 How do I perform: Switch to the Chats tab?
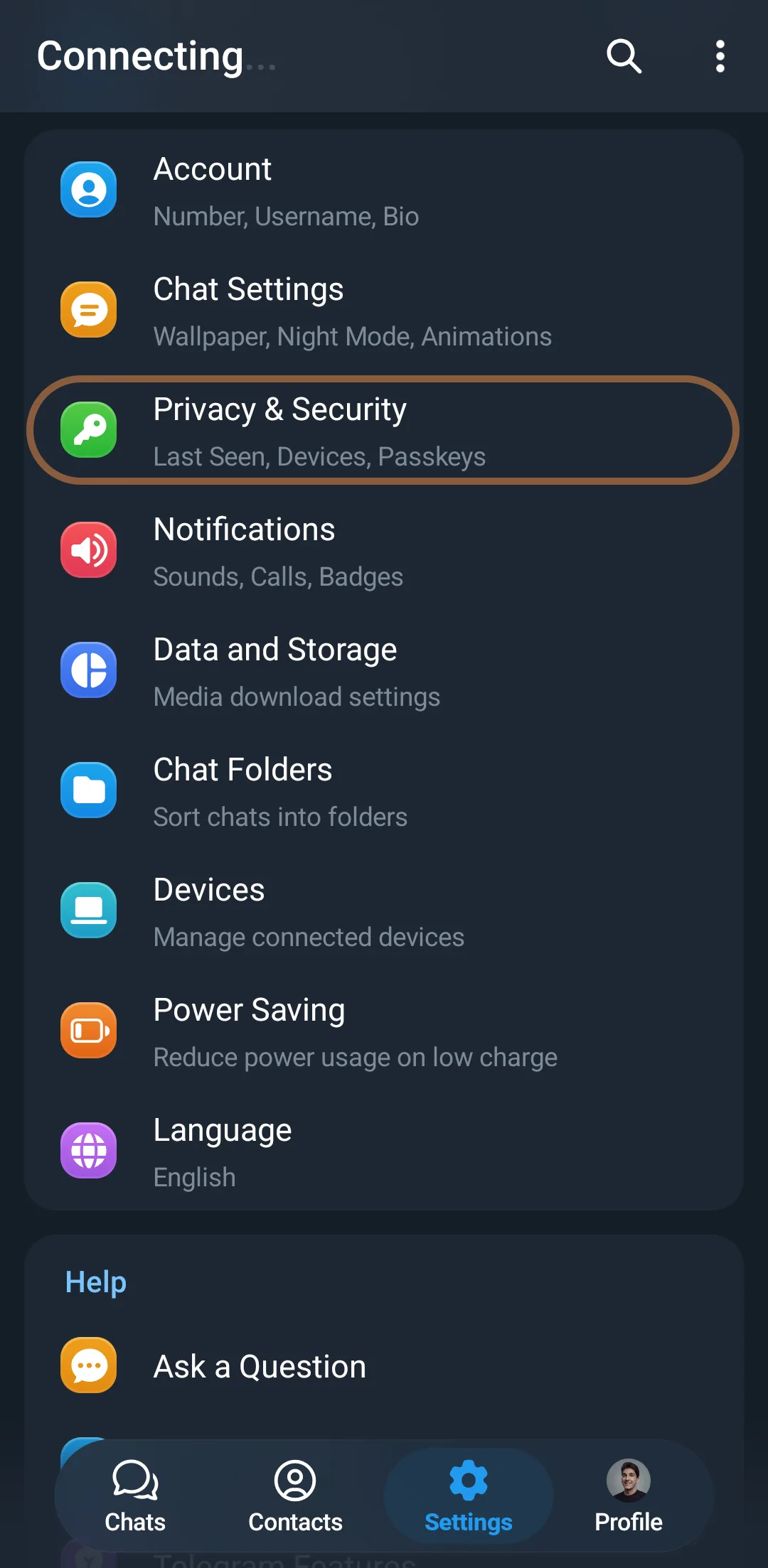135,1495
